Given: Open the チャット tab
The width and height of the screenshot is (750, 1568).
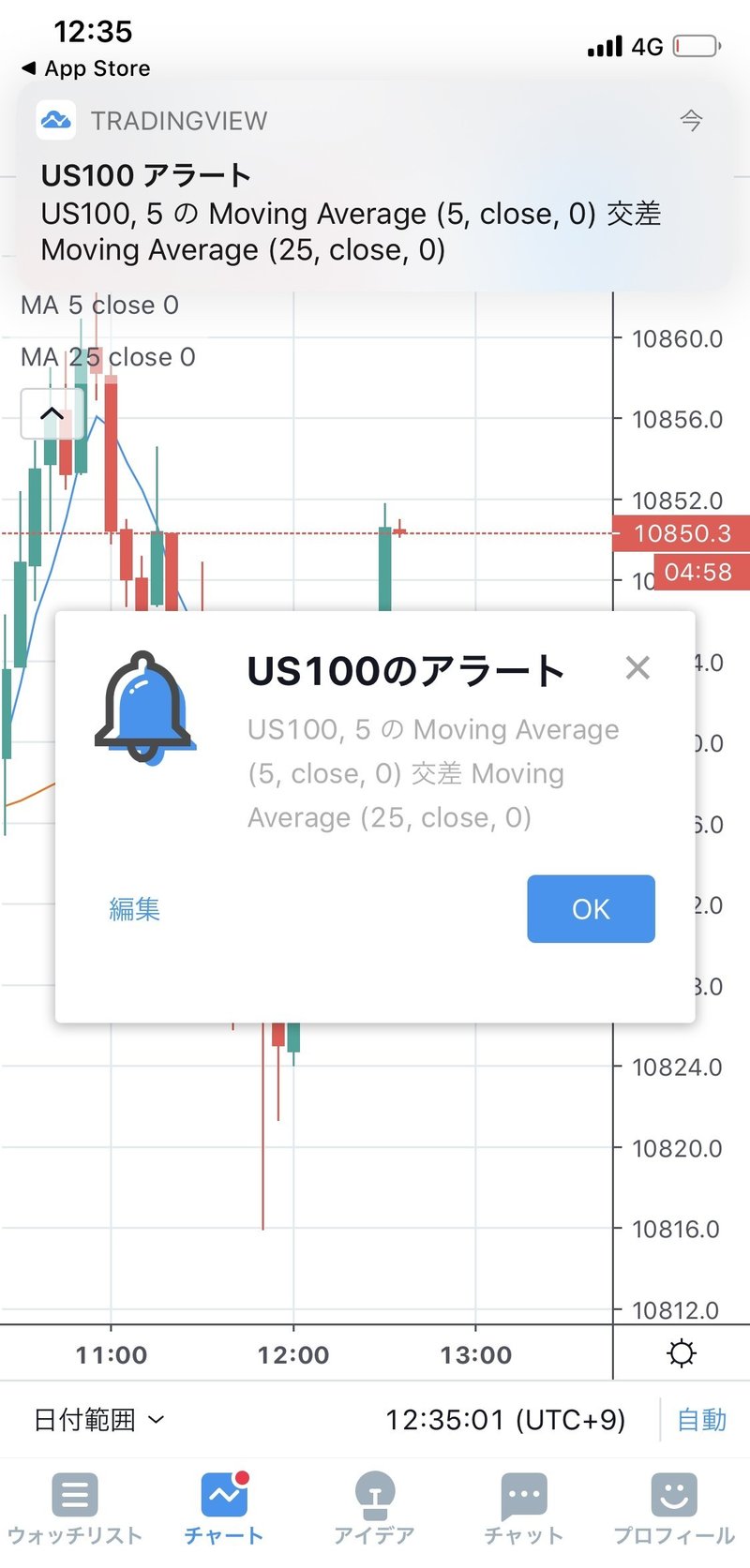Looking at the screenshot, I should point(524,1508).
